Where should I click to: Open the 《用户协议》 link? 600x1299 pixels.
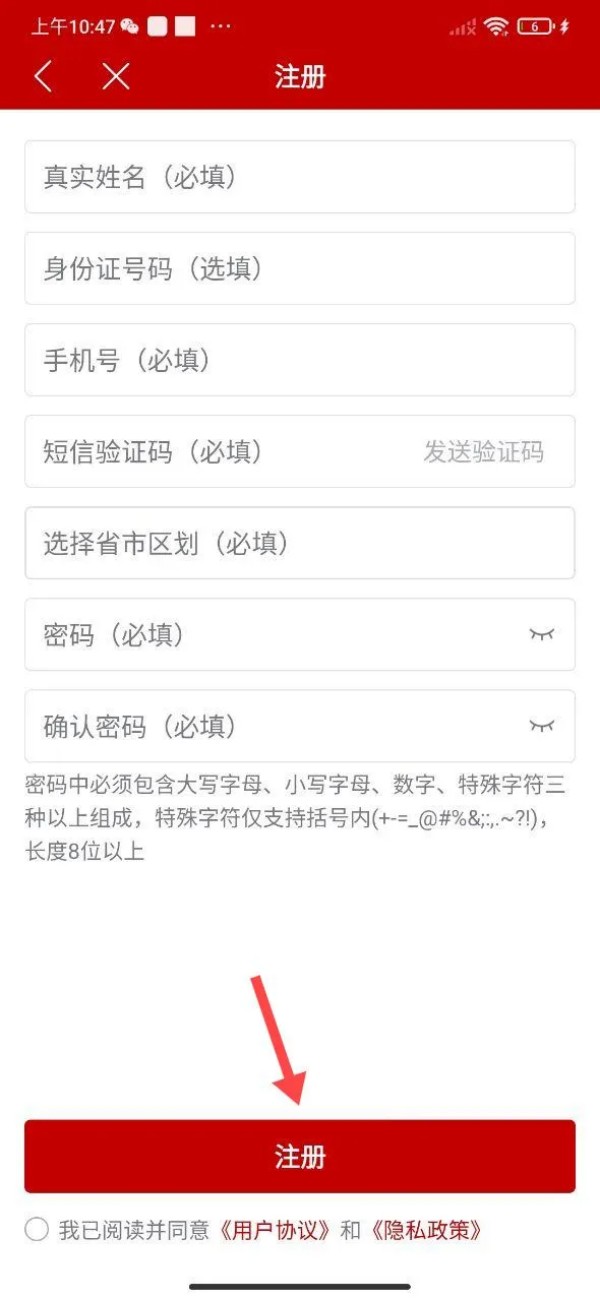click(x=275, y=1230)
